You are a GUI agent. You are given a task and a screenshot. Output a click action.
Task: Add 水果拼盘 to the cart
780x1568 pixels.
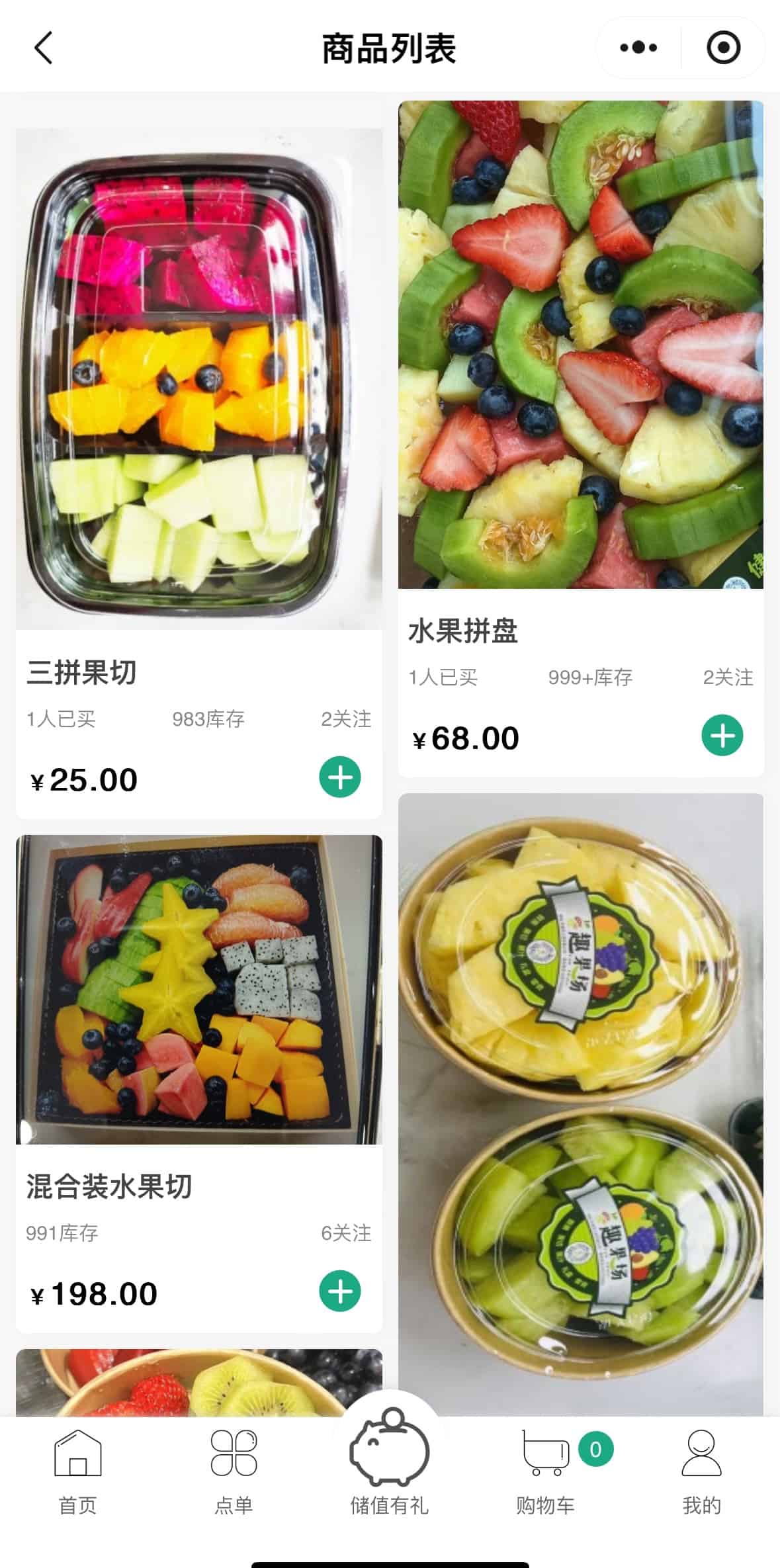722,736
